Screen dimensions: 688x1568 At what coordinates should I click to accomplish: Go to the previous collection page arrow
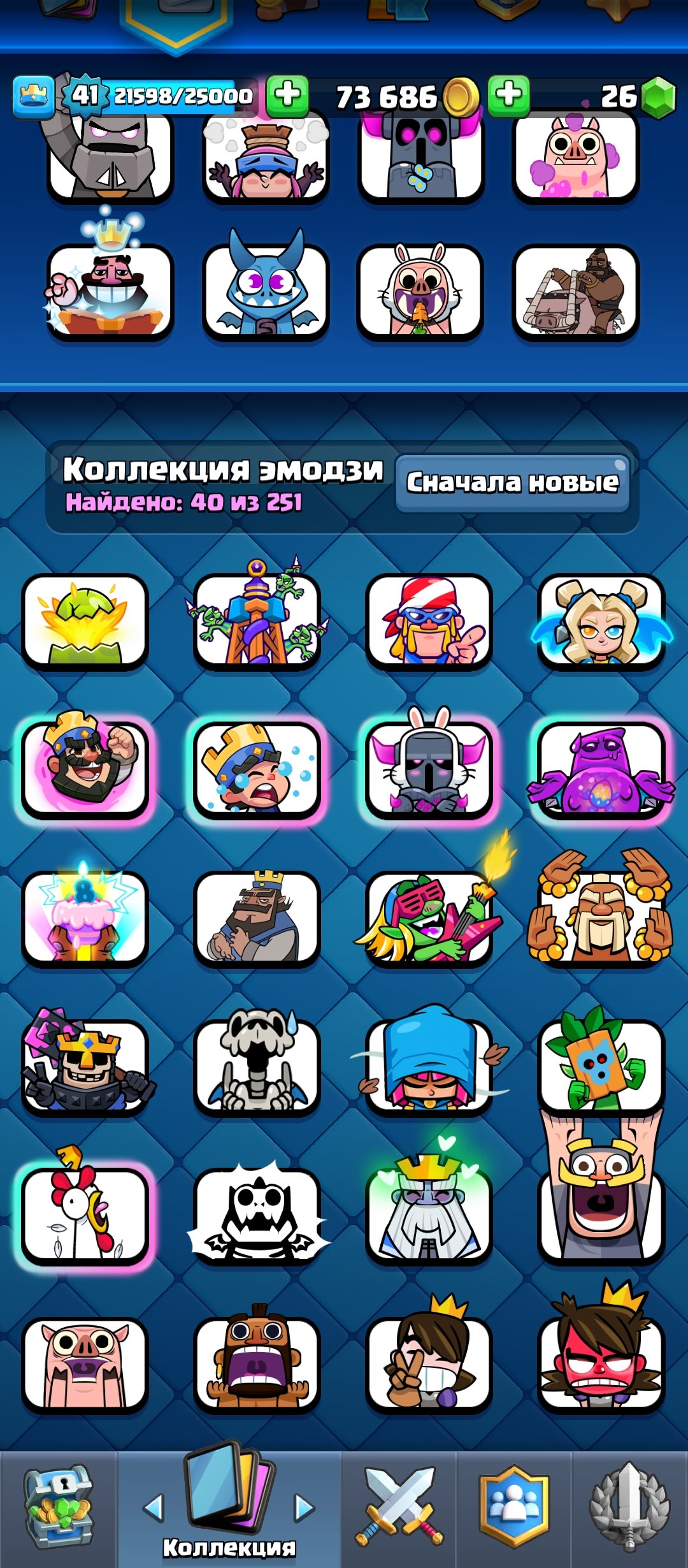[154, 1508]
